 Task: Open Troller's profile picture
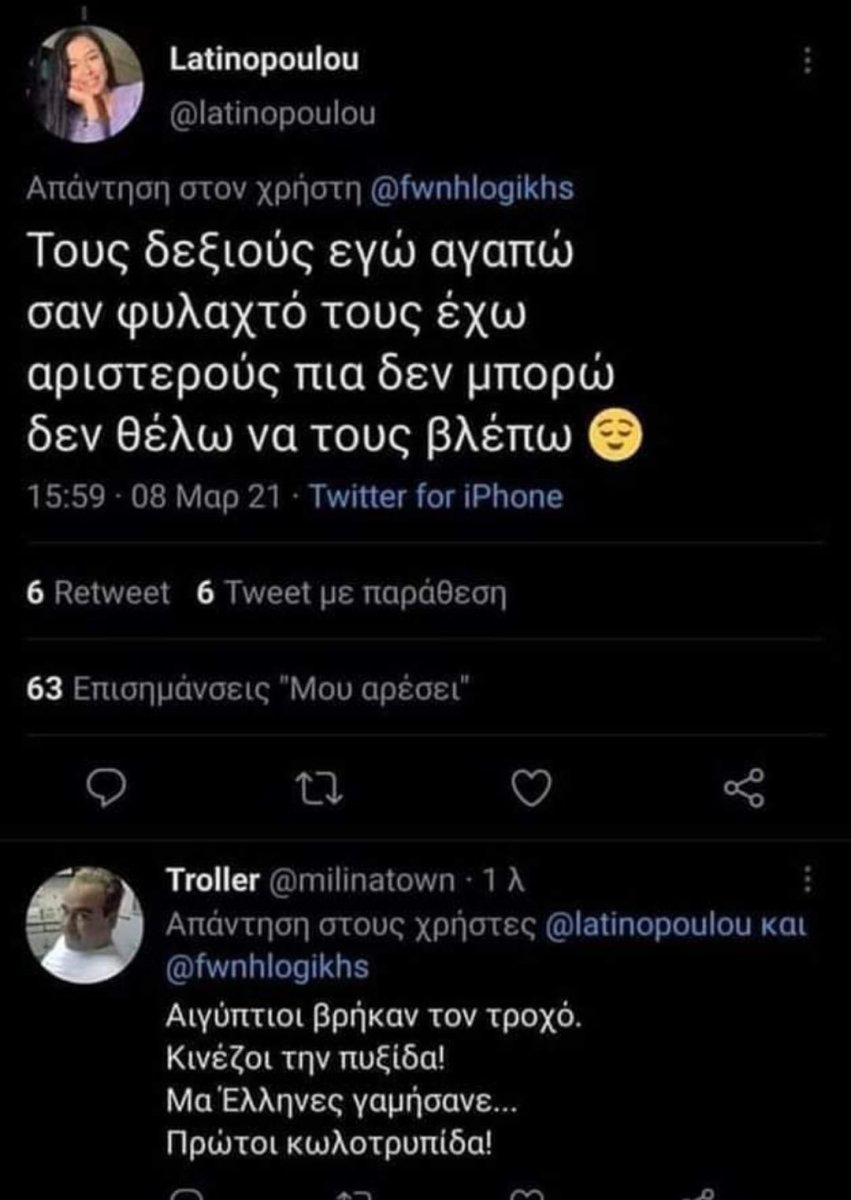pyautogui.click(x=84, y=925)
